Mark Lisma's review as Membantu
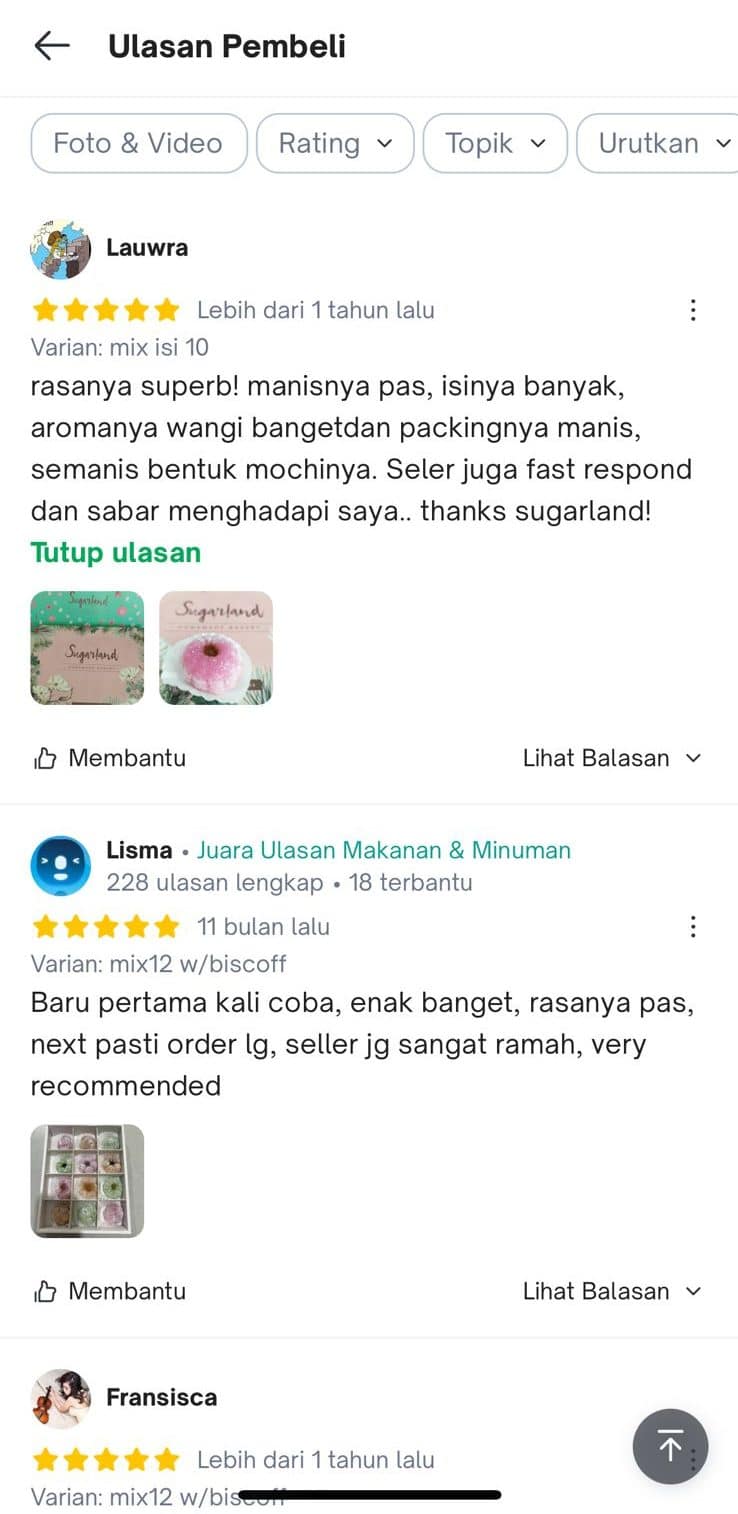This screenshot has width=738, height=1514. 110,1291
